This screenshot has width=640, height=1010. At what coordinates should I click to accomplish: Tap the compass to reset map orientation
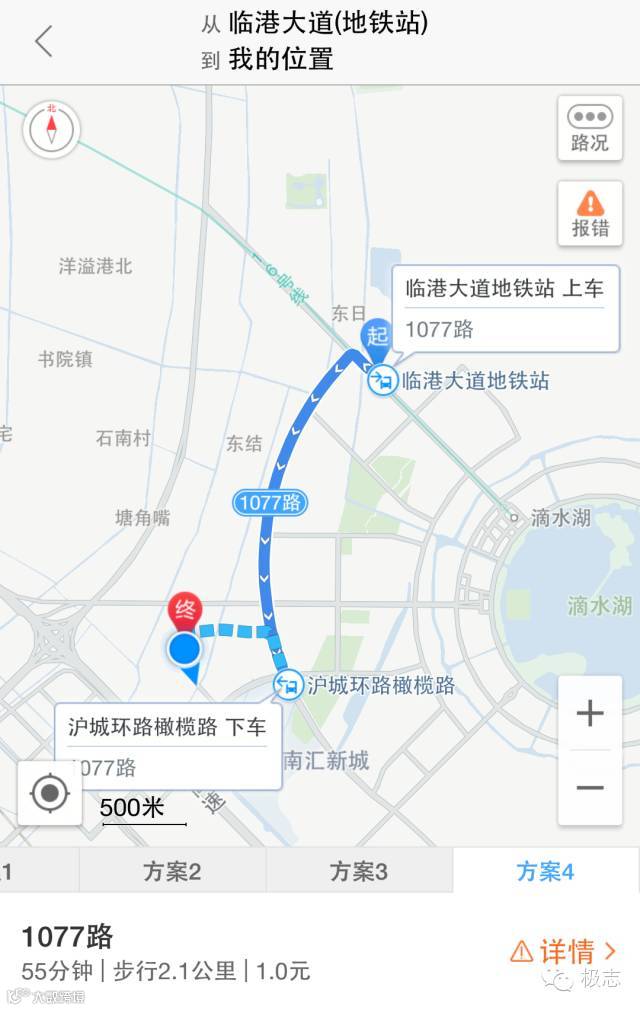coord(51,128)
